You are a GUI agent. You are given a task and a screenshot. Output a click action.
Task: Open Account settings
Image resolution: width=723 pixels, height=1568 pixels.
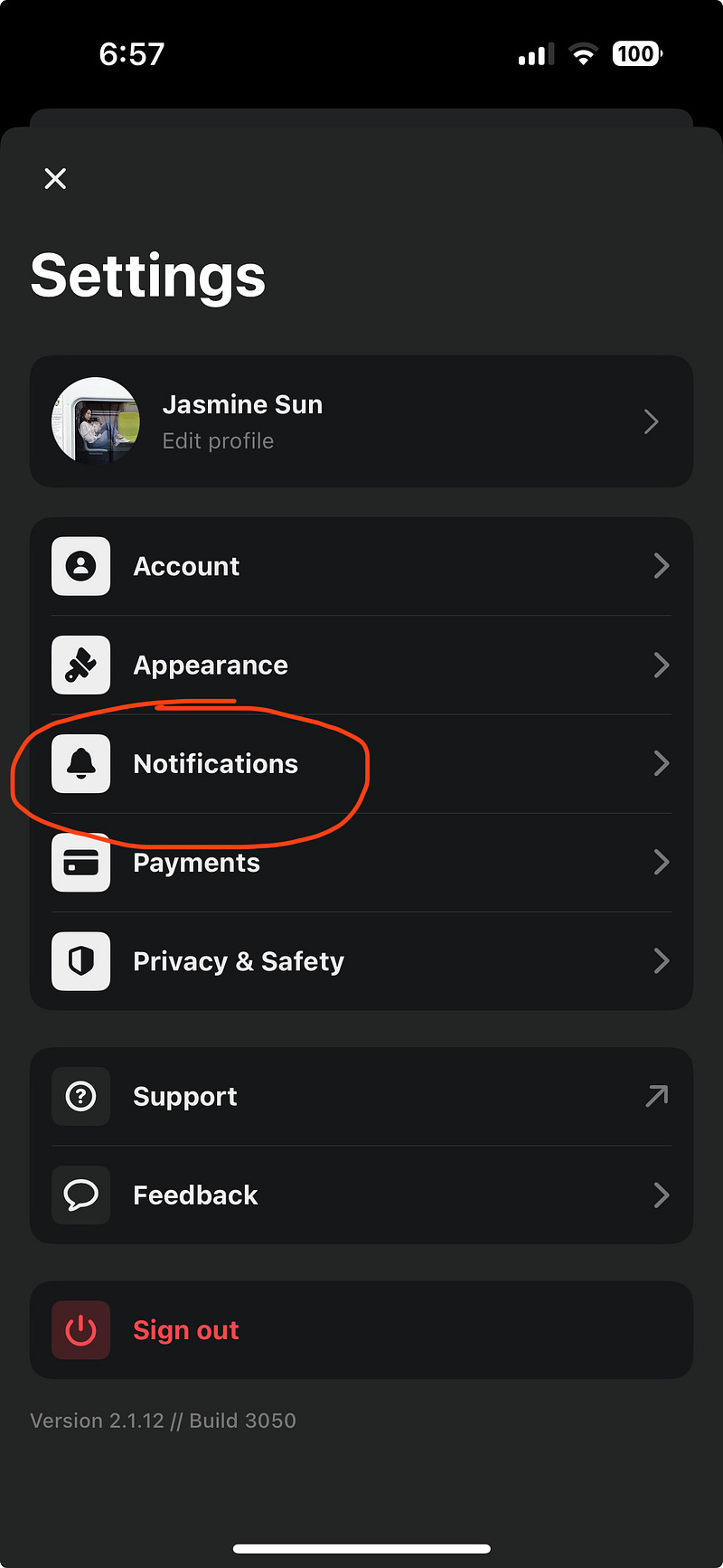tap(361, 566)
